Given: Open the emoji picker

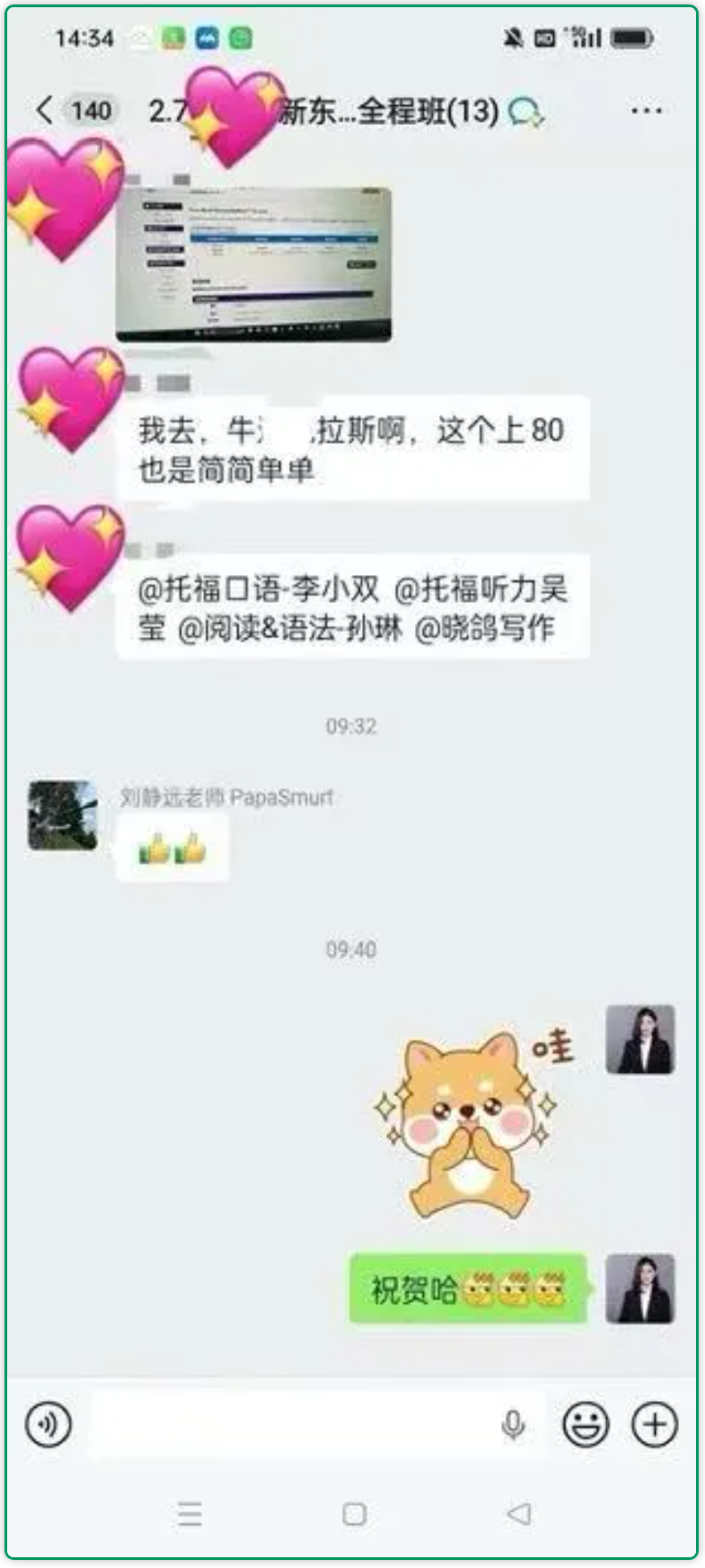Looking at the screenshot, I should (586, 1424).
